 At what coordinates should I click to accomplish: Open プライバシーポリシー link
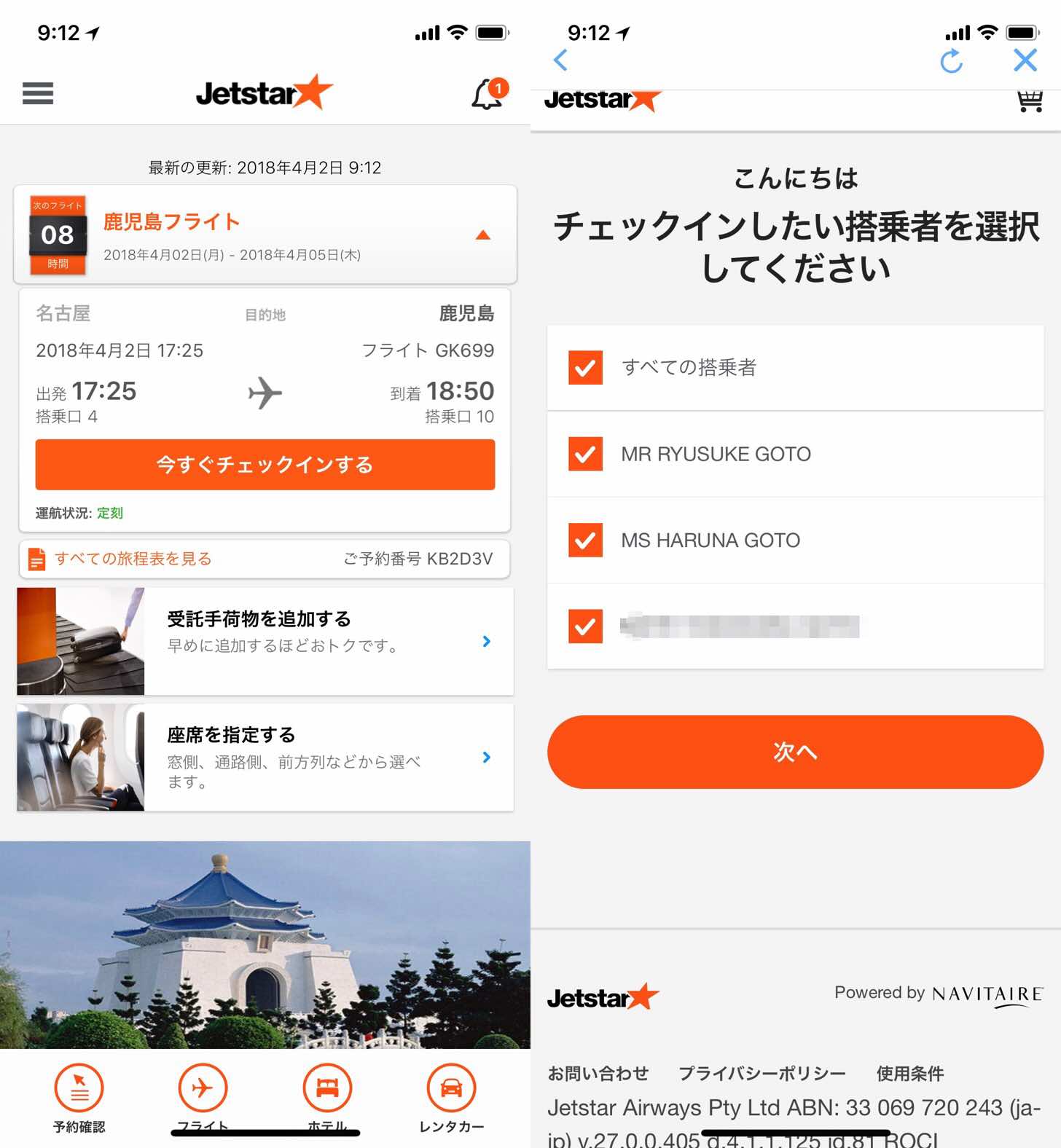point(762,1073)
